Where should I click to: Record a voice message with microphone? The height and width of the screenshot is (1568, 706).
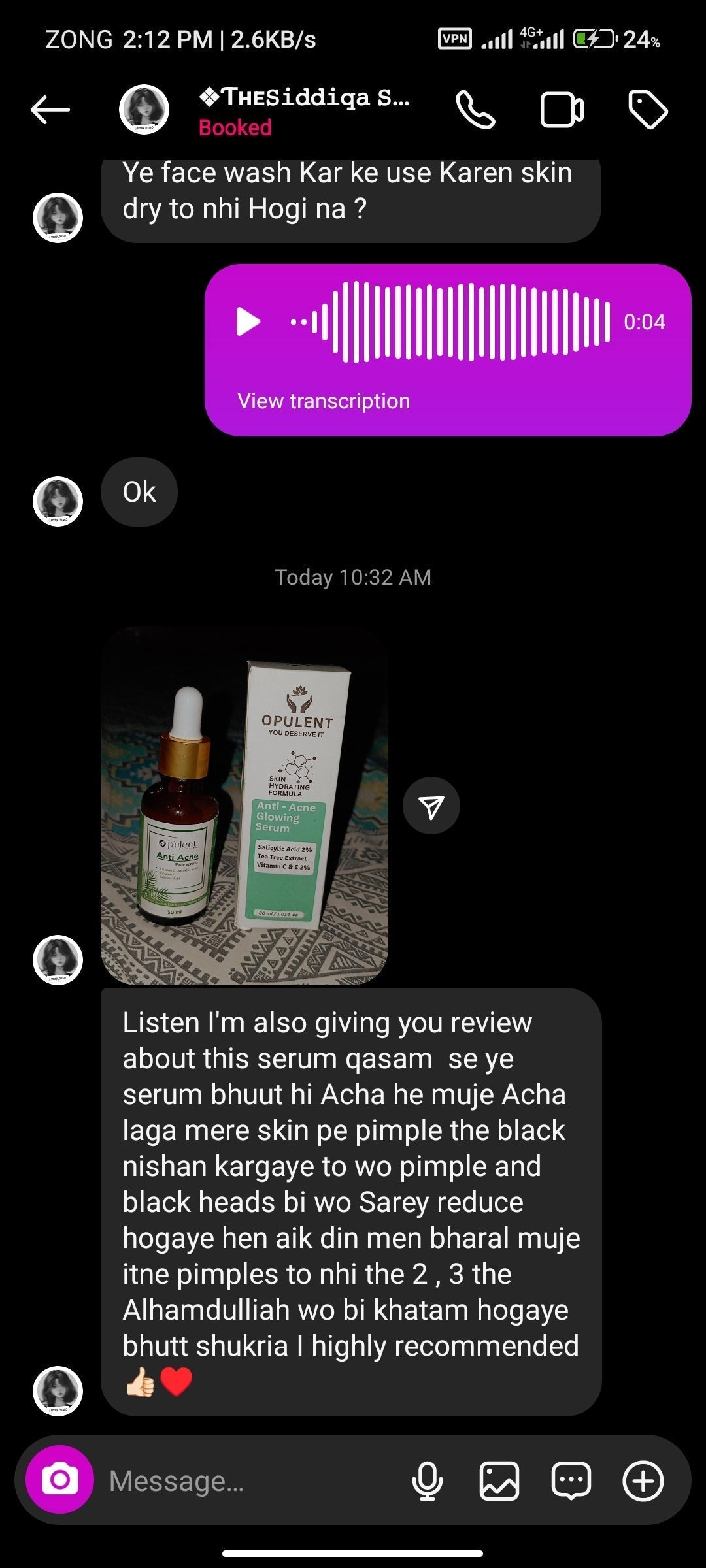[427, 1481]
